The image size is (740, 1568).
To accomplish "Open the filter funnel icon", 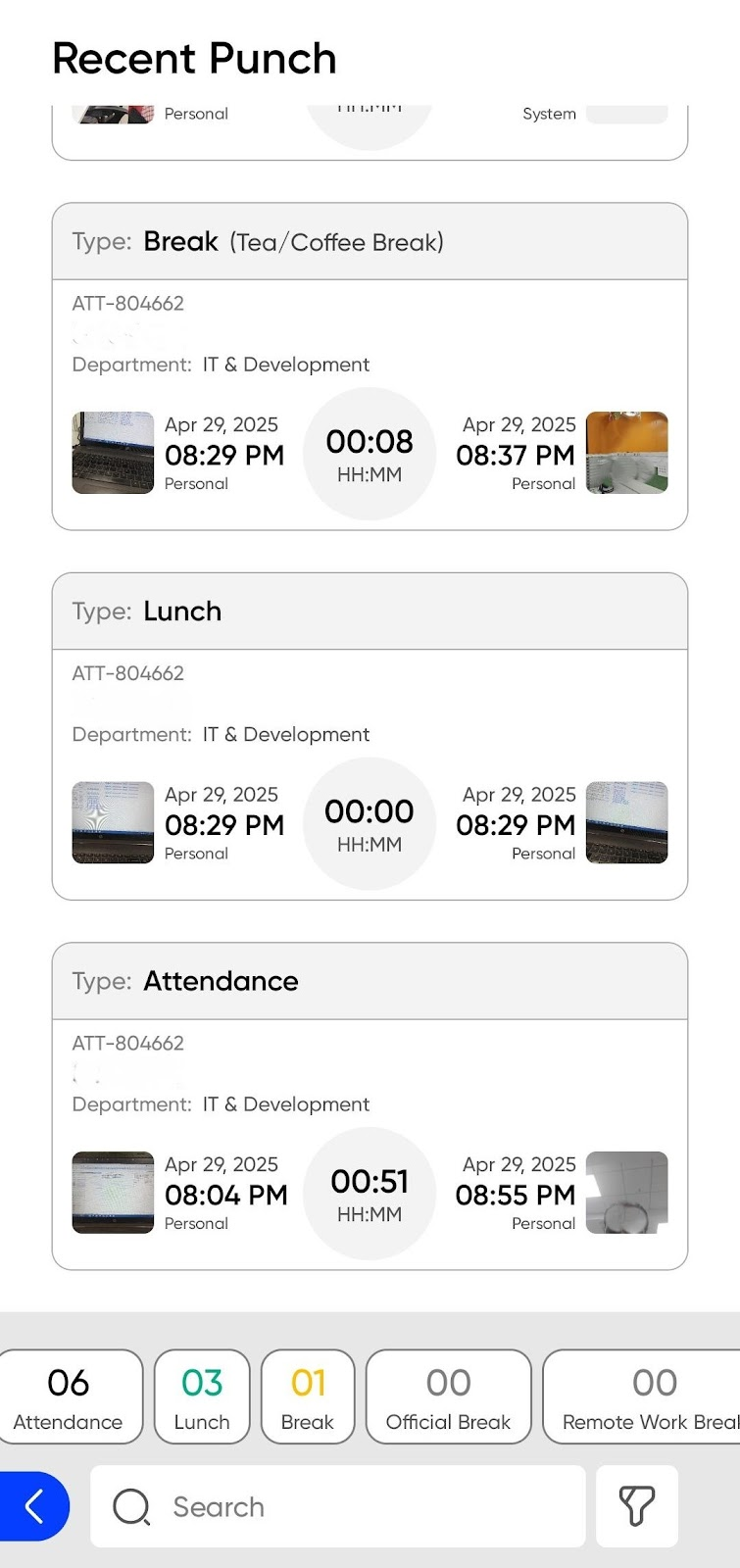I will point(637,1506).
